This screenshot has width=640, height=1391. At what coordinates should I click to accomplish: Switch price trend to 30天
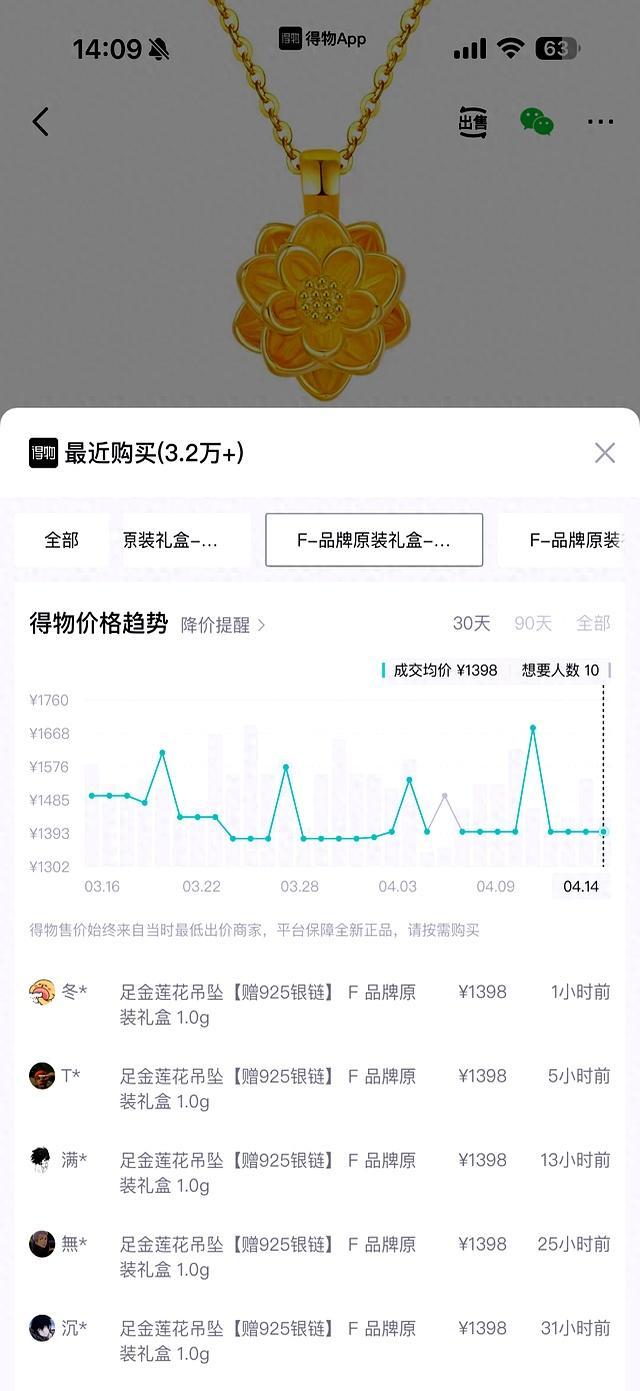pos(471,623)
